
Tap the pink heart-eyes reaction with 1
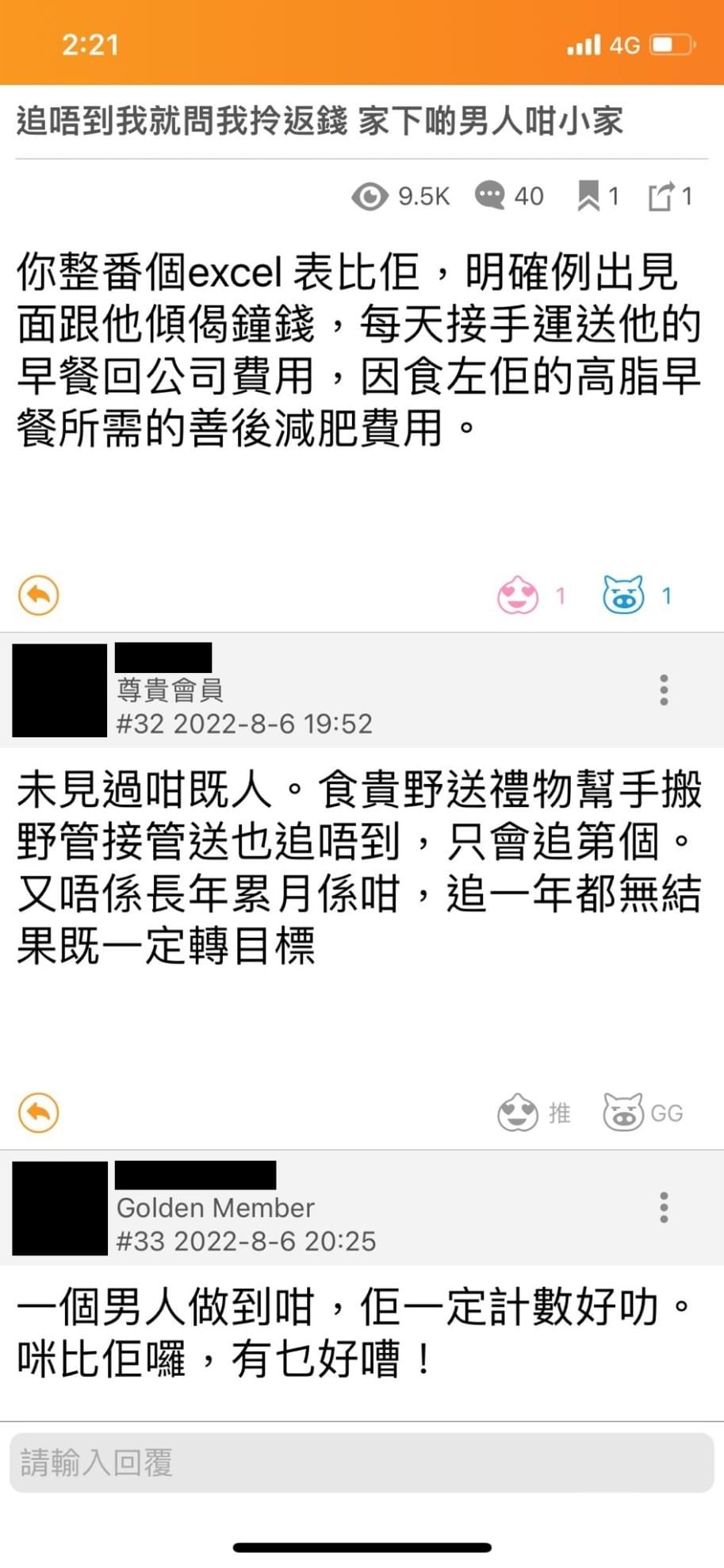[x=518, y=595]
